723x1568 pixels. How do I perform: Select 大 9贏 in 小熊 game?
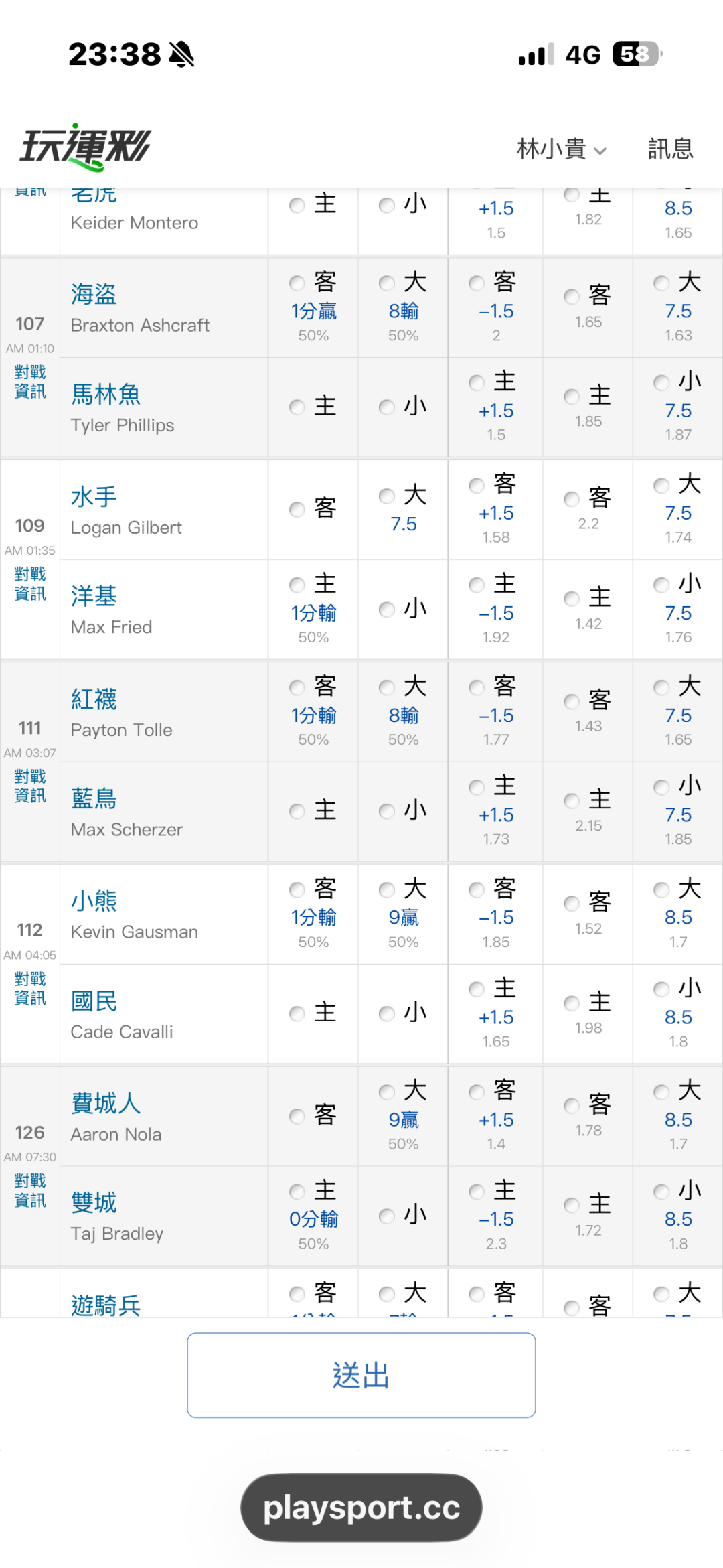coord(403,914)
